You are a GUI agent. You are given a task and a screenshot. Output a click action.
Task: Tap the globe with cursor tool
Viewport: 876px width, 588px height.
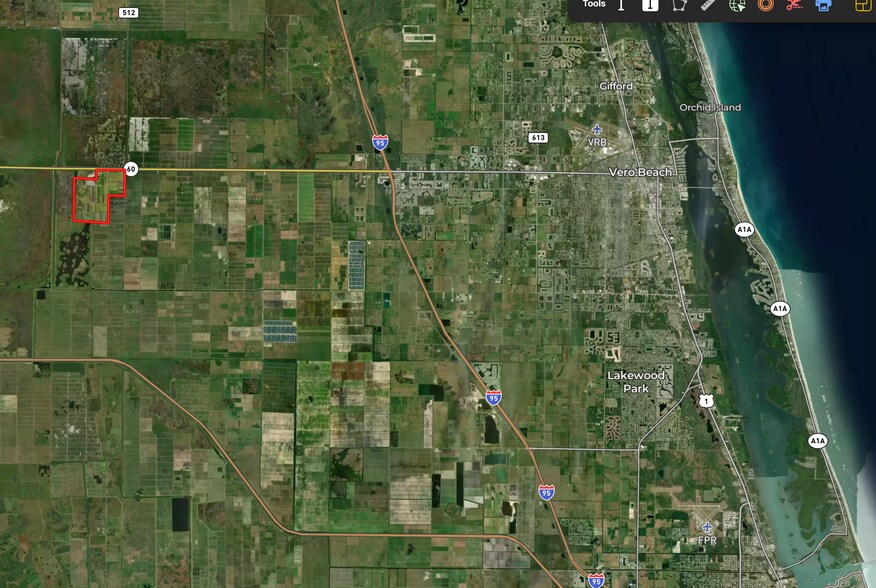tap(737, 5)
